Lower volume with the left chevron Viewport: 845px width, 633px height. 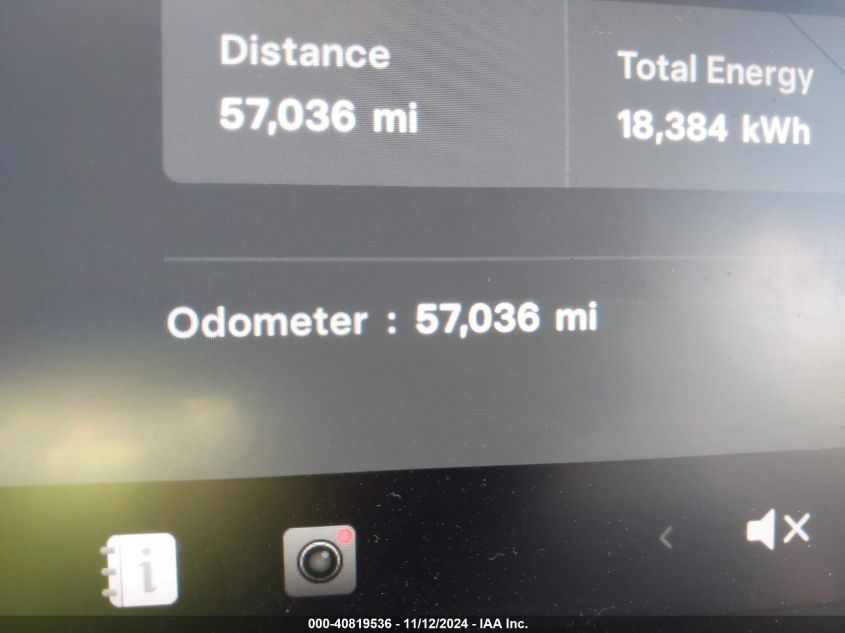pos(666,537)
